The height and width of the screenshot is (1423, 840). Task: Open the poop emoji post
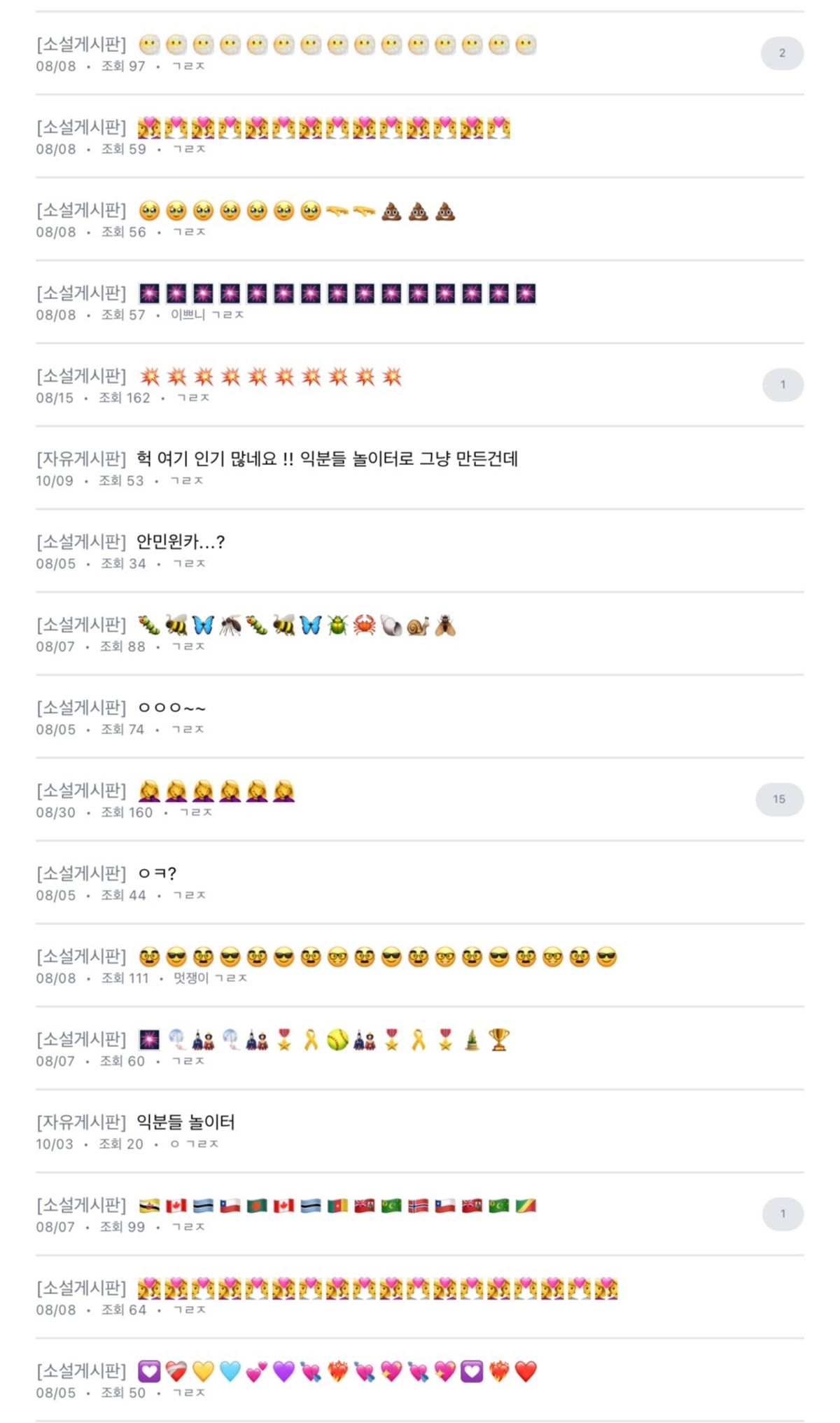[x=296, y=210]
